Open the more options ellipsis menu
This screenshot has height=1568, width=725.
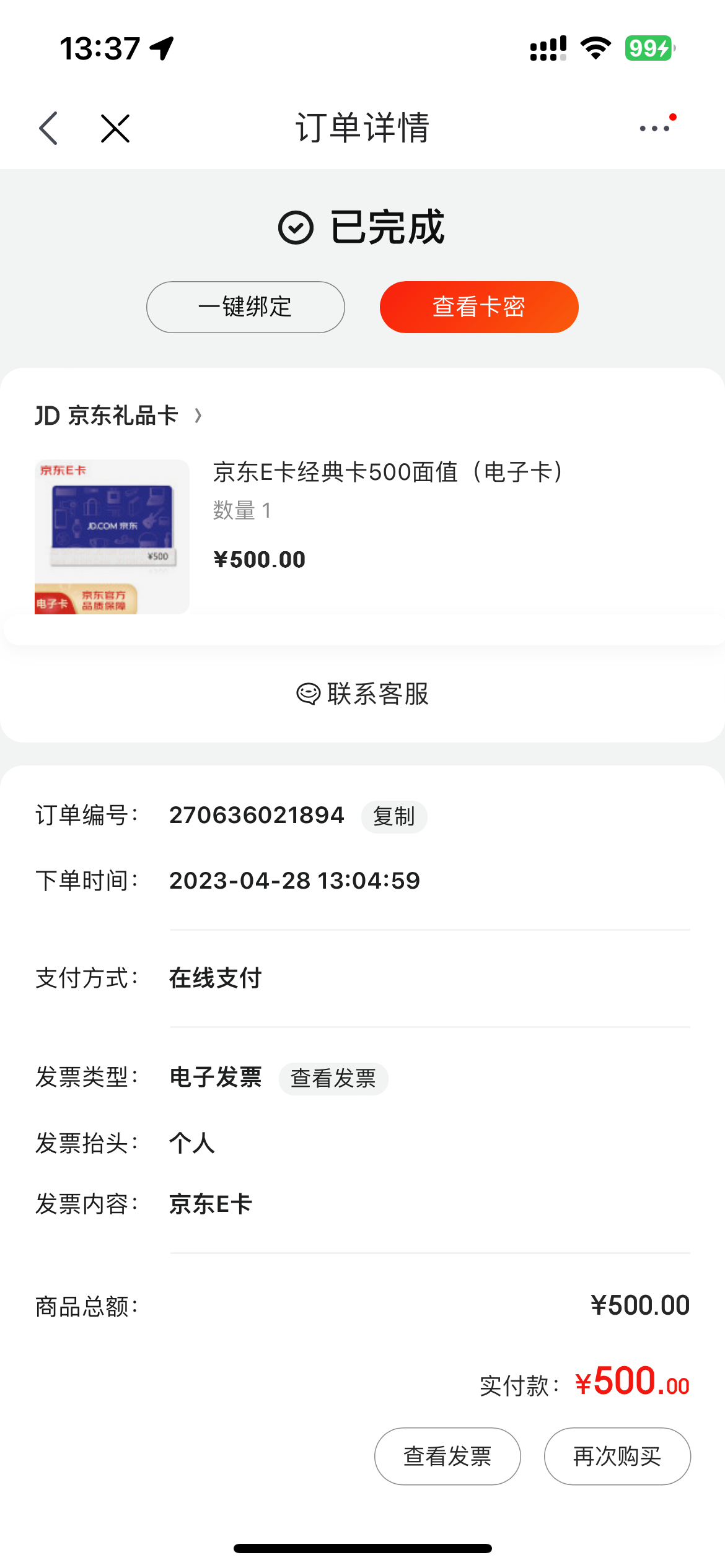click(653, 129)
